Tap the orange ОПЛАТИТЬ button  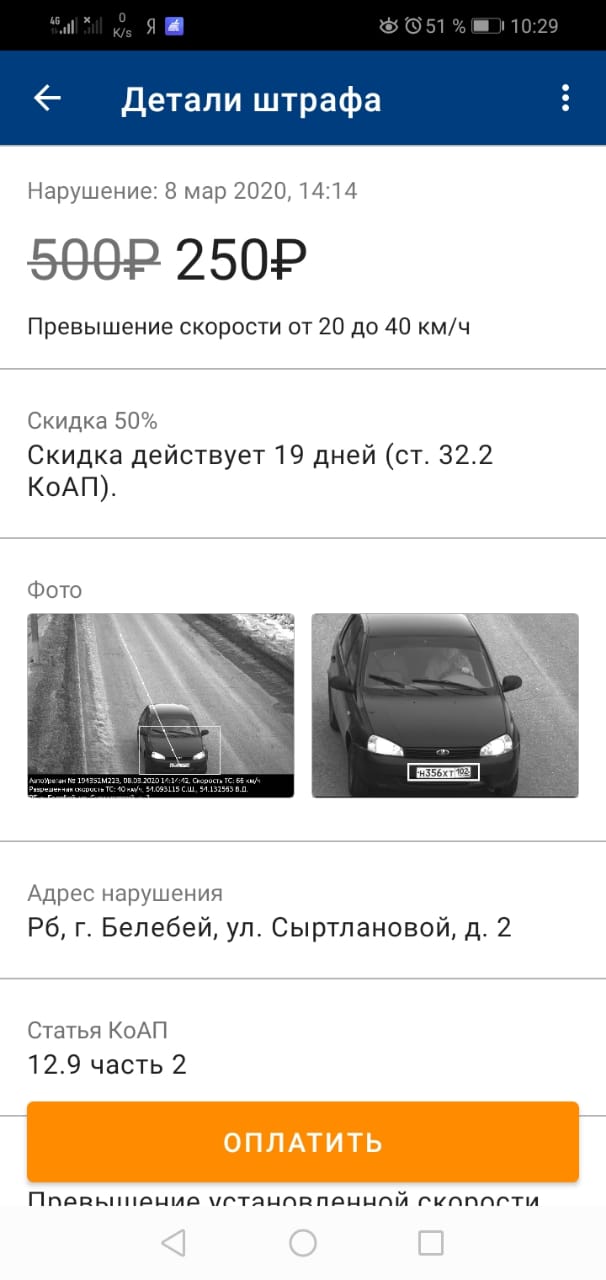302,1142
